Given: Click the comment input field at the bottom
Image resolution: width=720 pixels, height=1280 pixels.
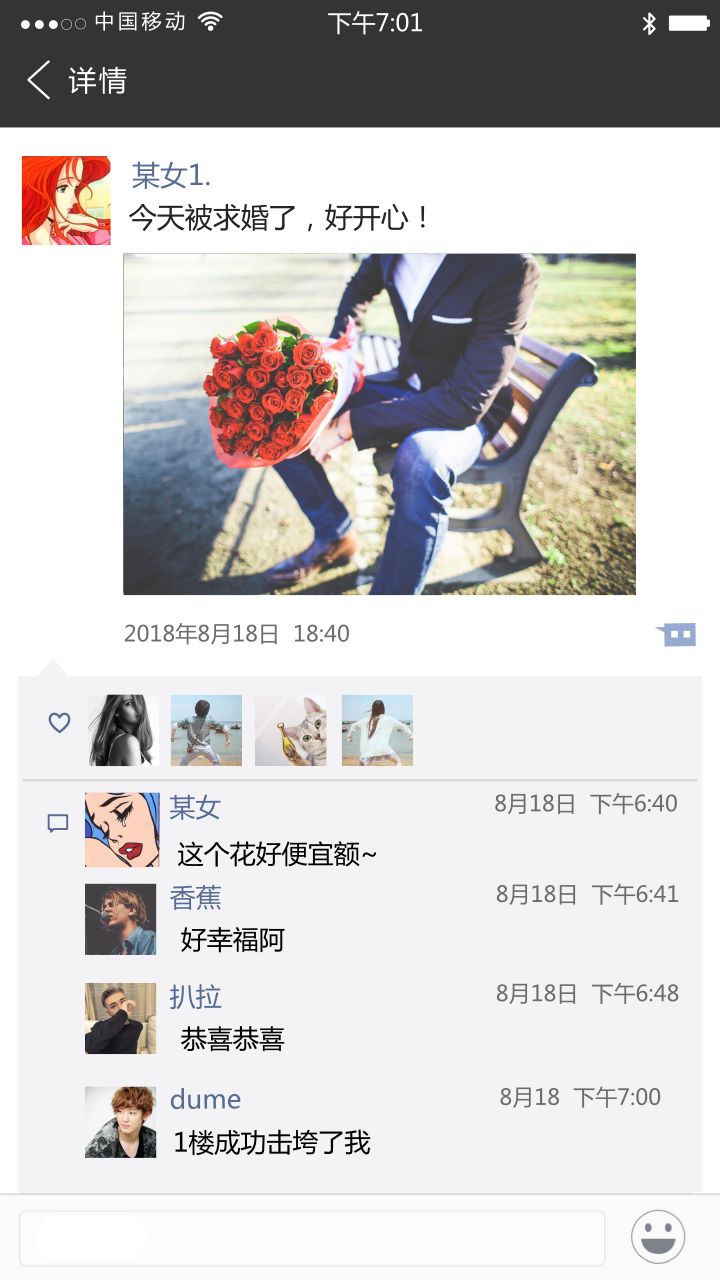Looking at the screenshot, I should pos(310,1237).
